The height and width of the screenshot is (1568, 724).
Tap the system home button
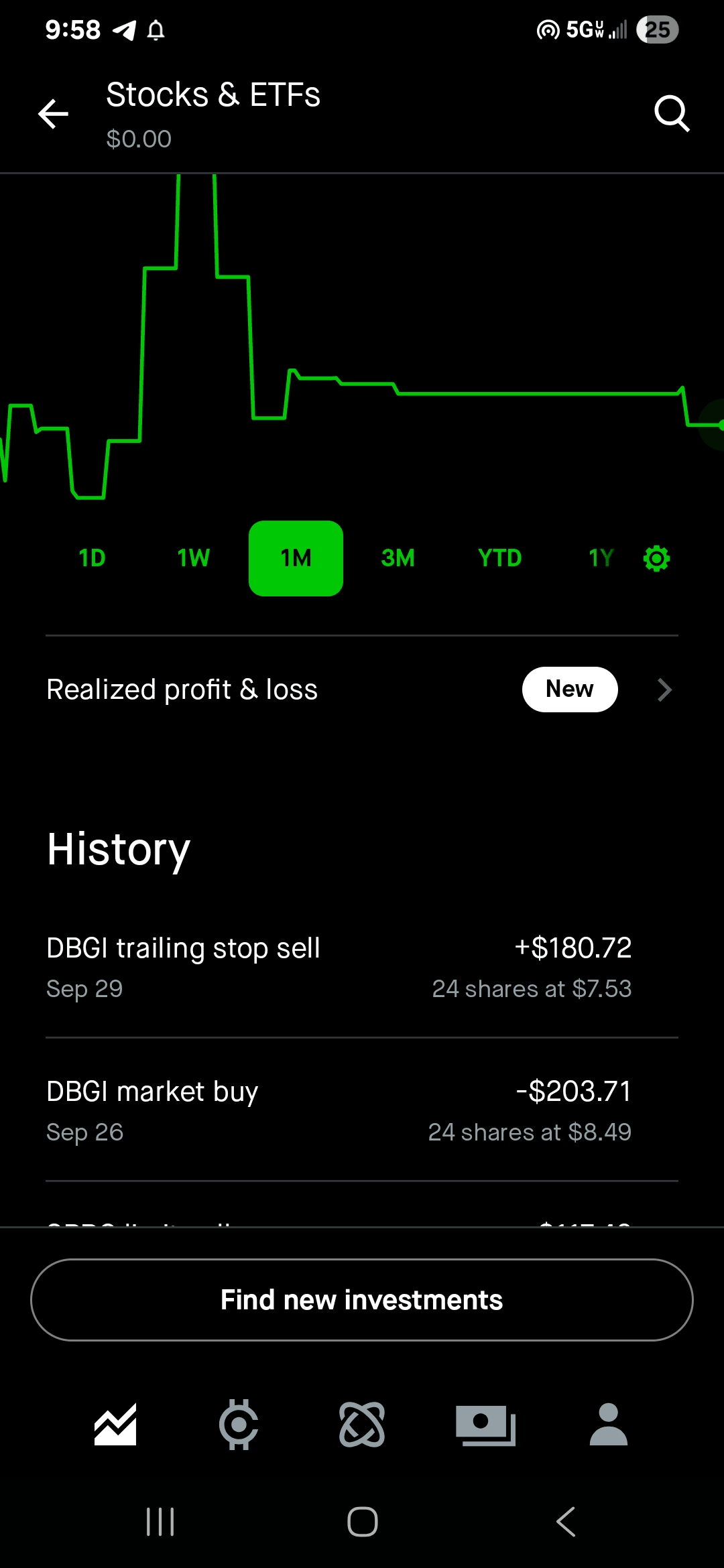pyautogui.click(x=362, y=1522)
